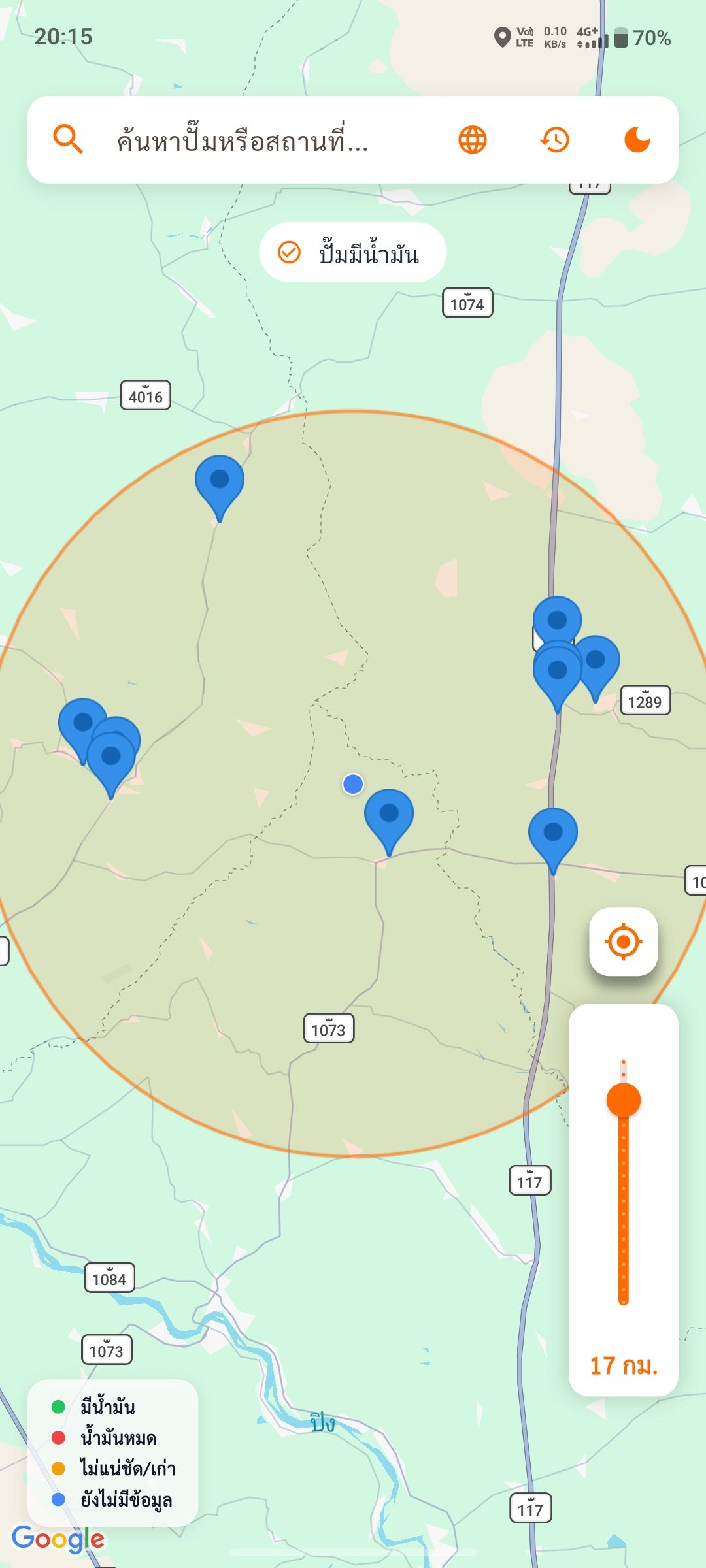Select the station pin nearest my location dot
This screenshot has width=706, height=1568.
[389, 815]
